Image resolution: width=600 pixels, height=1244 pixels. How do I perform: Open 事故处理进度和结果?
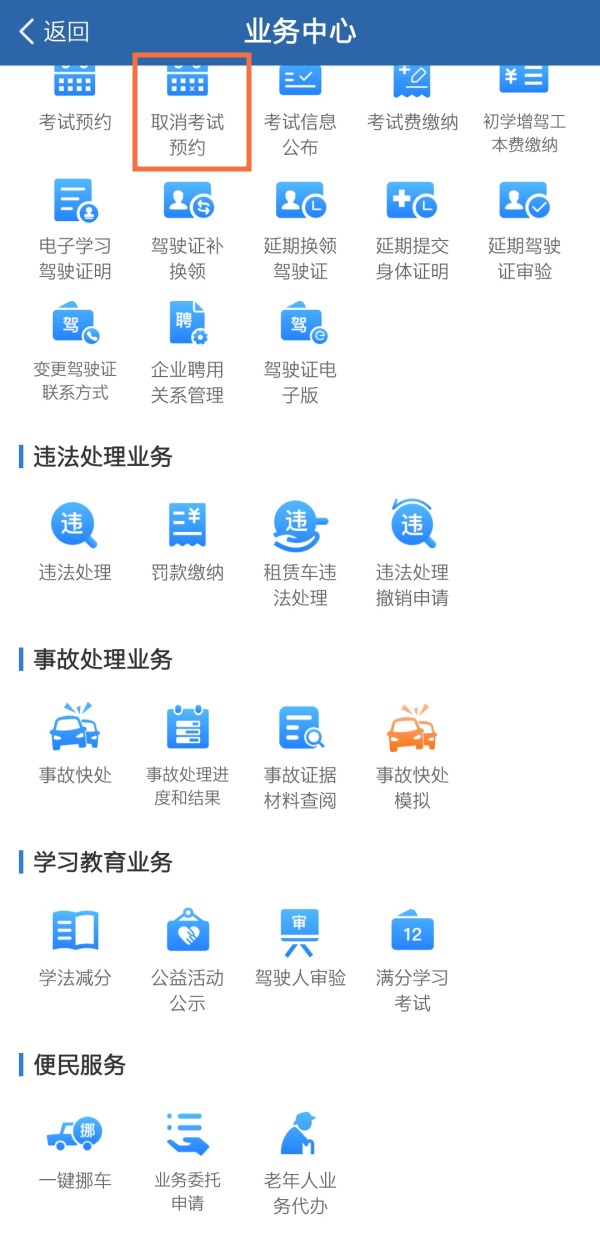click(x=187, y=755)
